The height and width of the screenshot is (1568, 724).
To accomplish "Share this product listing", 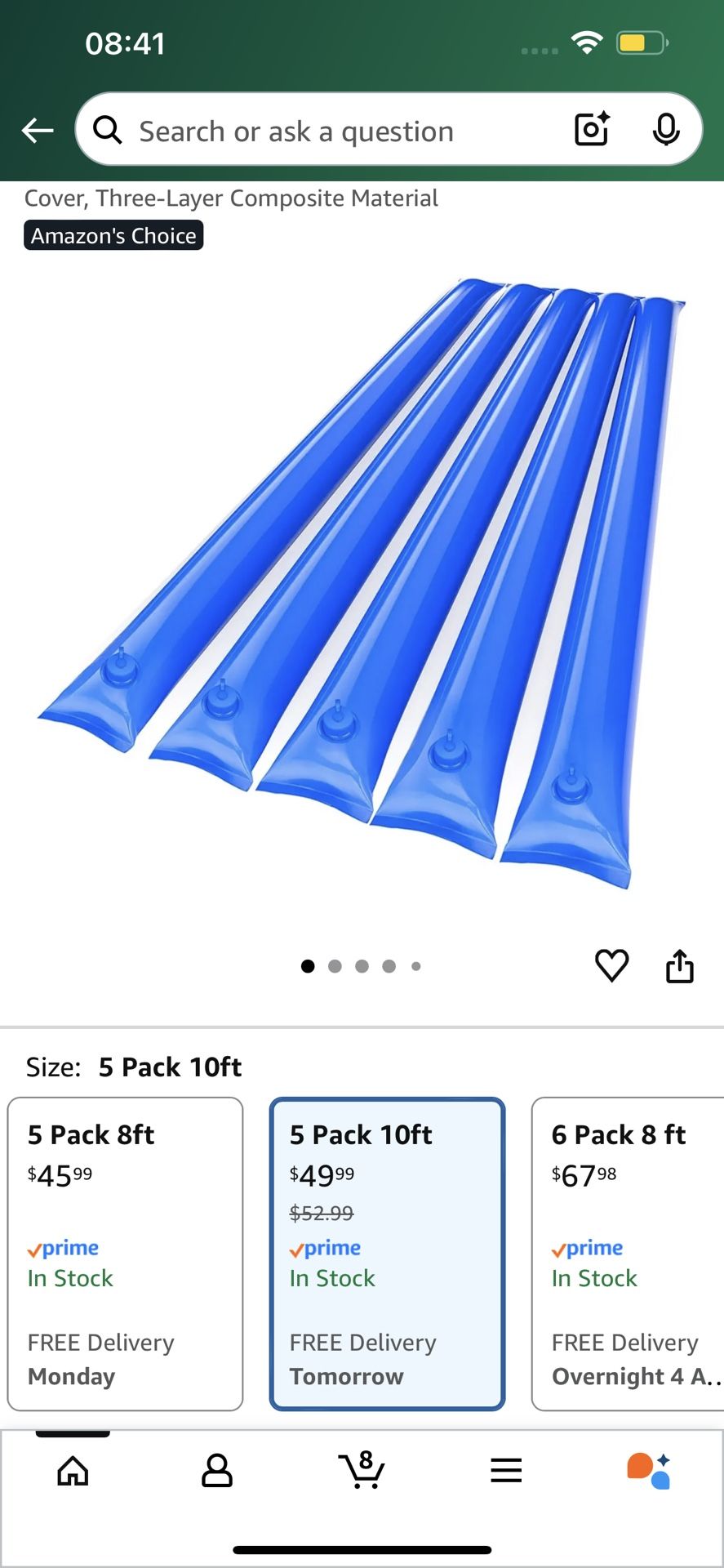I will 680,965.
